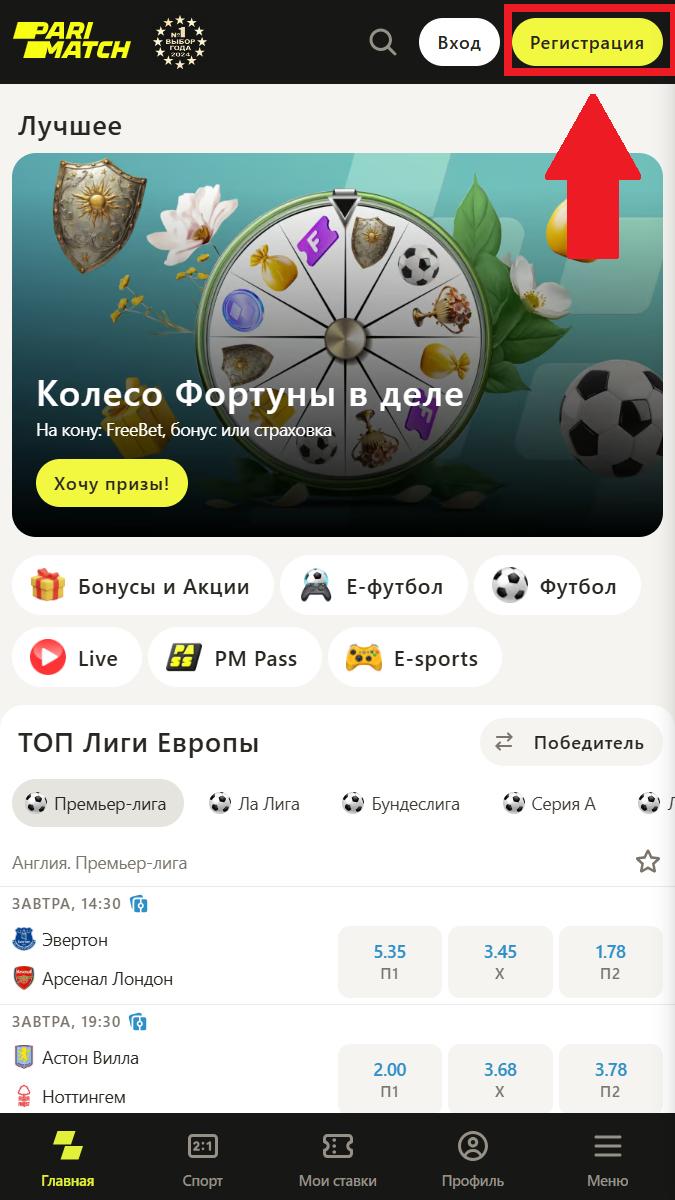Open the Мои ставки bottom tab
Image resolution: width=675 pixels, height=1200 pixels.
[338, 1160]
